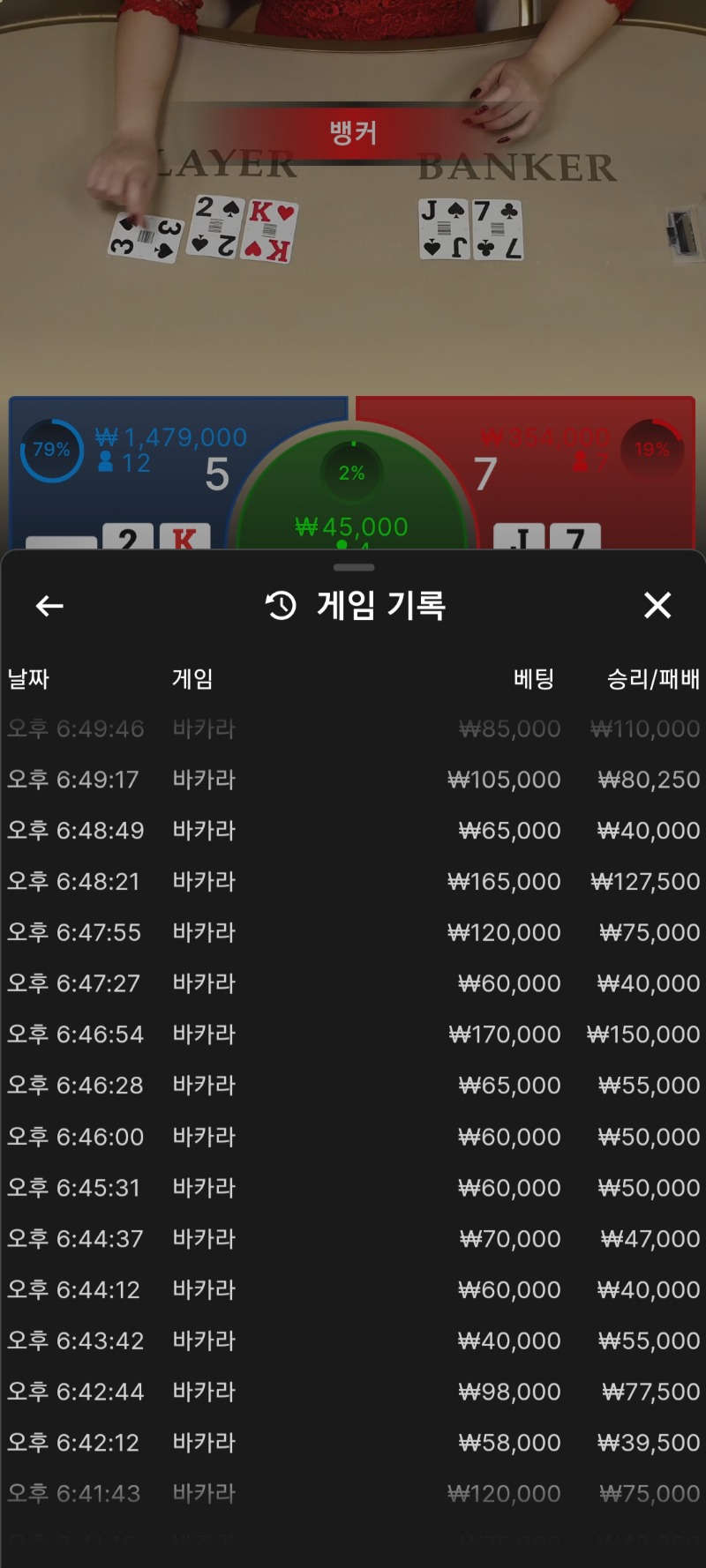The height and width of the screenshot is (1568, 706).
Task: Open the 오후 6:42:44 record with ₩98,000 bet
Action: [x=353, y=1393]
